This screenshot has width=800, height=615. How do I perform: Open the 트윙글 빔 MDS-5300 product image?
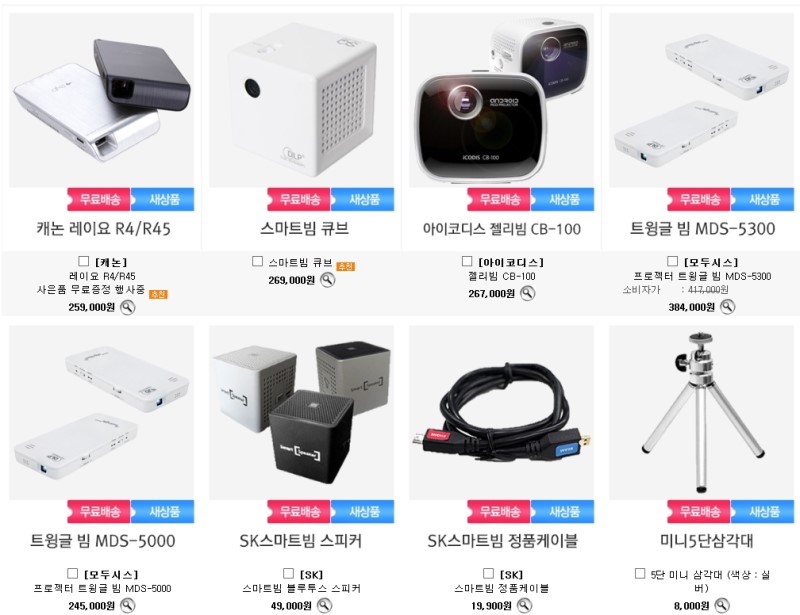tap(701, 100)
